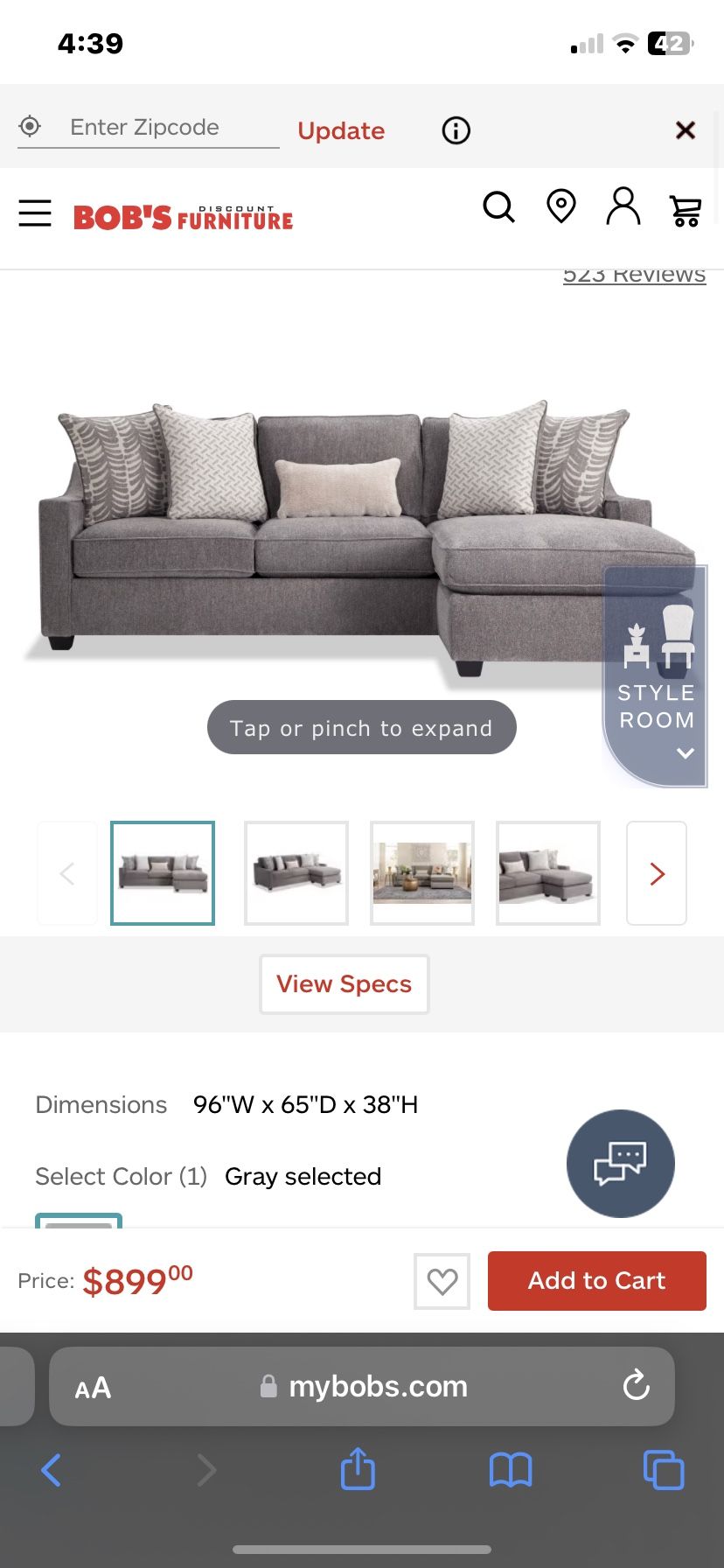Open the Style Room panel

[656, 678]
